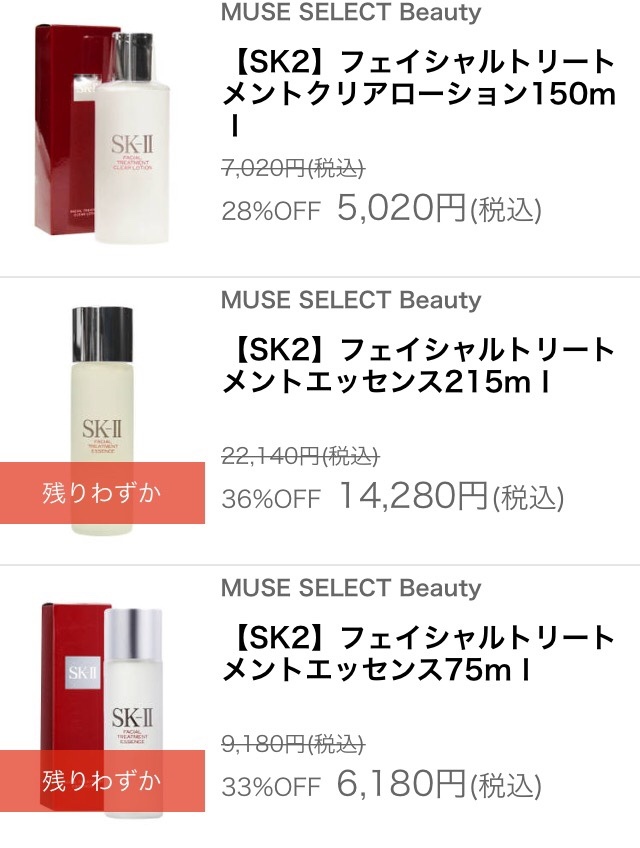
Task: Open SK2 Treatment Essence 75ml product
Action: tap(418, 653)
